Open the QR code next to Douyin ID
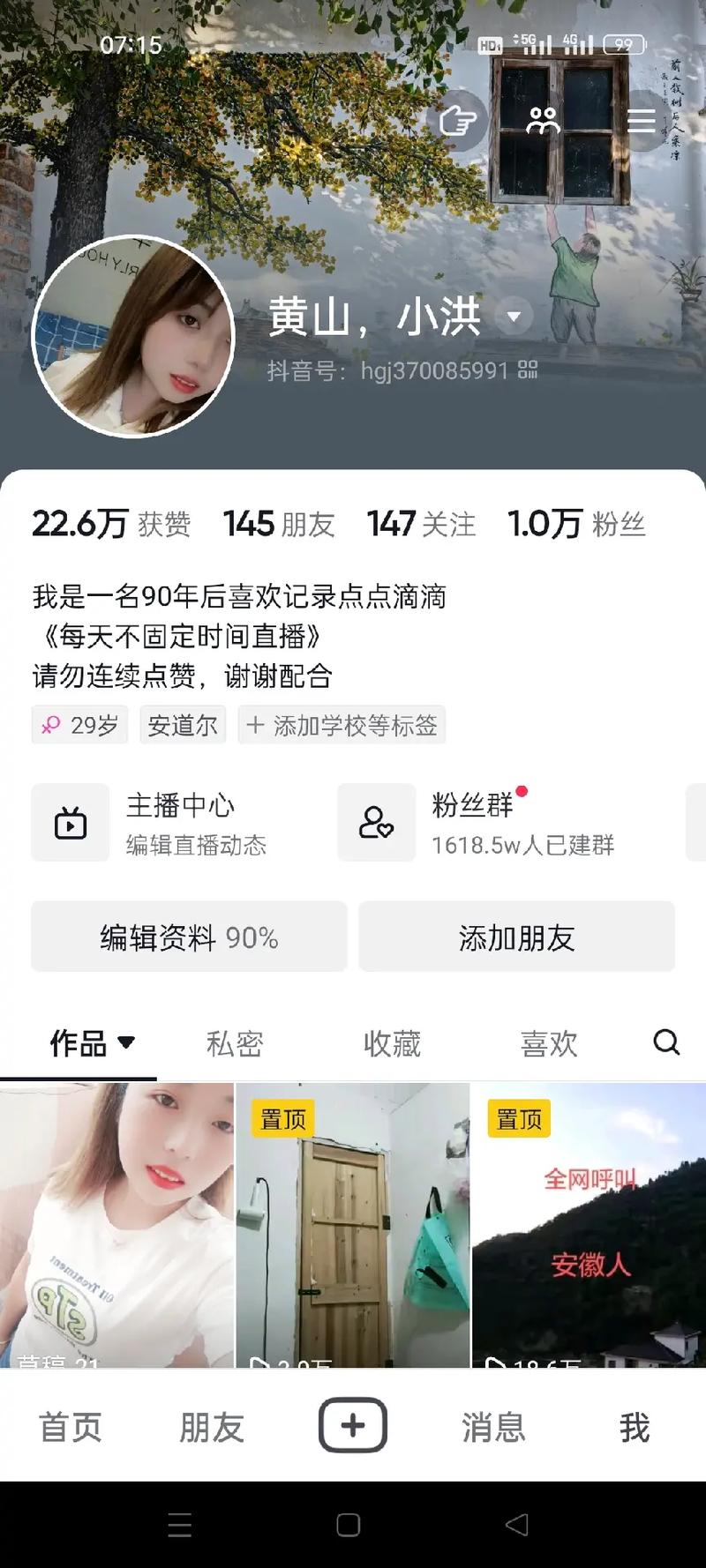Image resolution: width=706 pixels, height=1568 pixels. coord(528,370)
